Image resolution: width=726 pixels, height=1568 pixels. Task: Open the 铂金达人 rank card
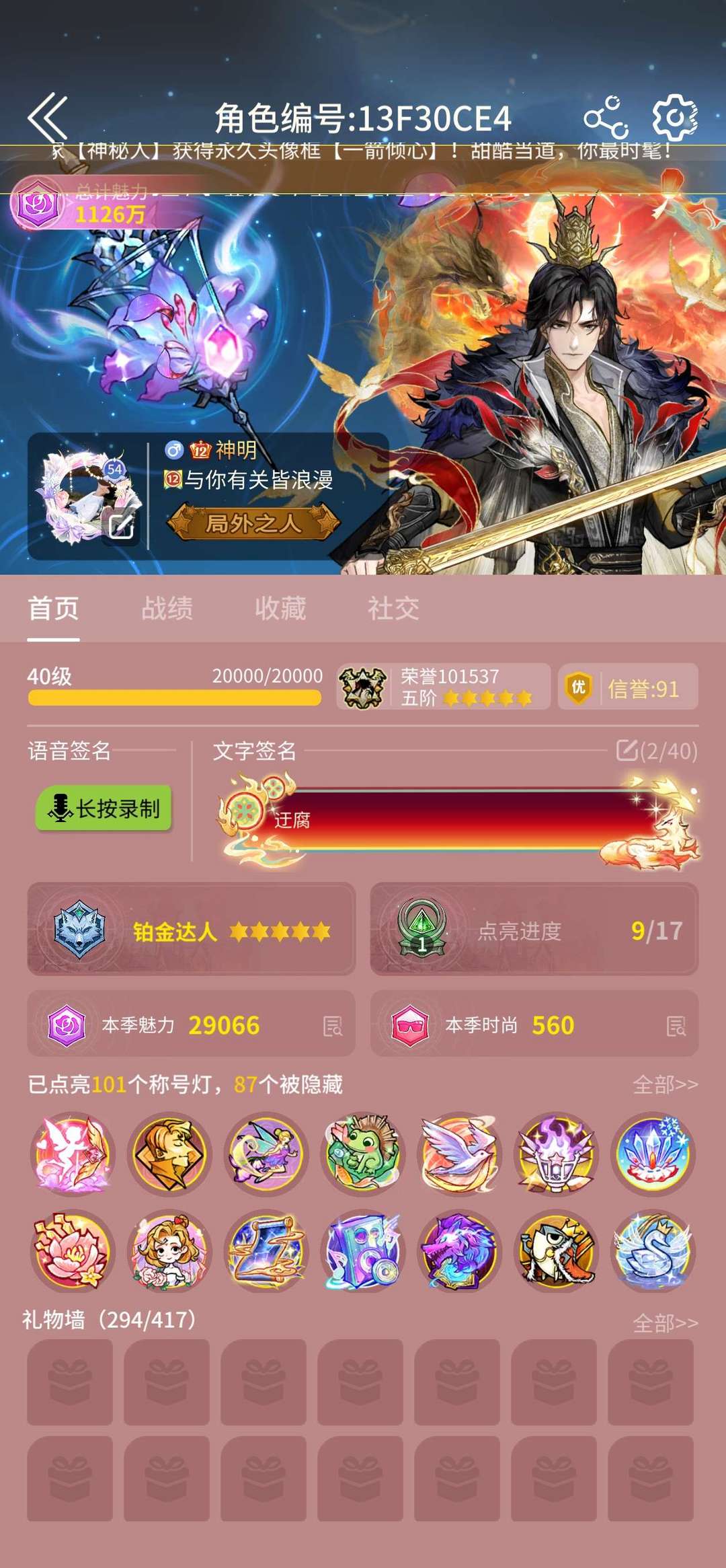coord(192,929)
